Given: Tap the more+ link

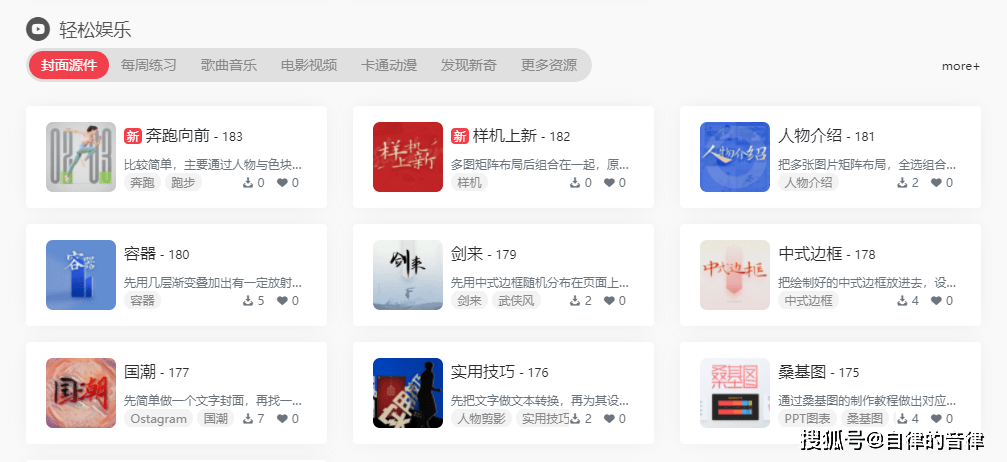Looking at the screenshot, I should pos(960,66).
